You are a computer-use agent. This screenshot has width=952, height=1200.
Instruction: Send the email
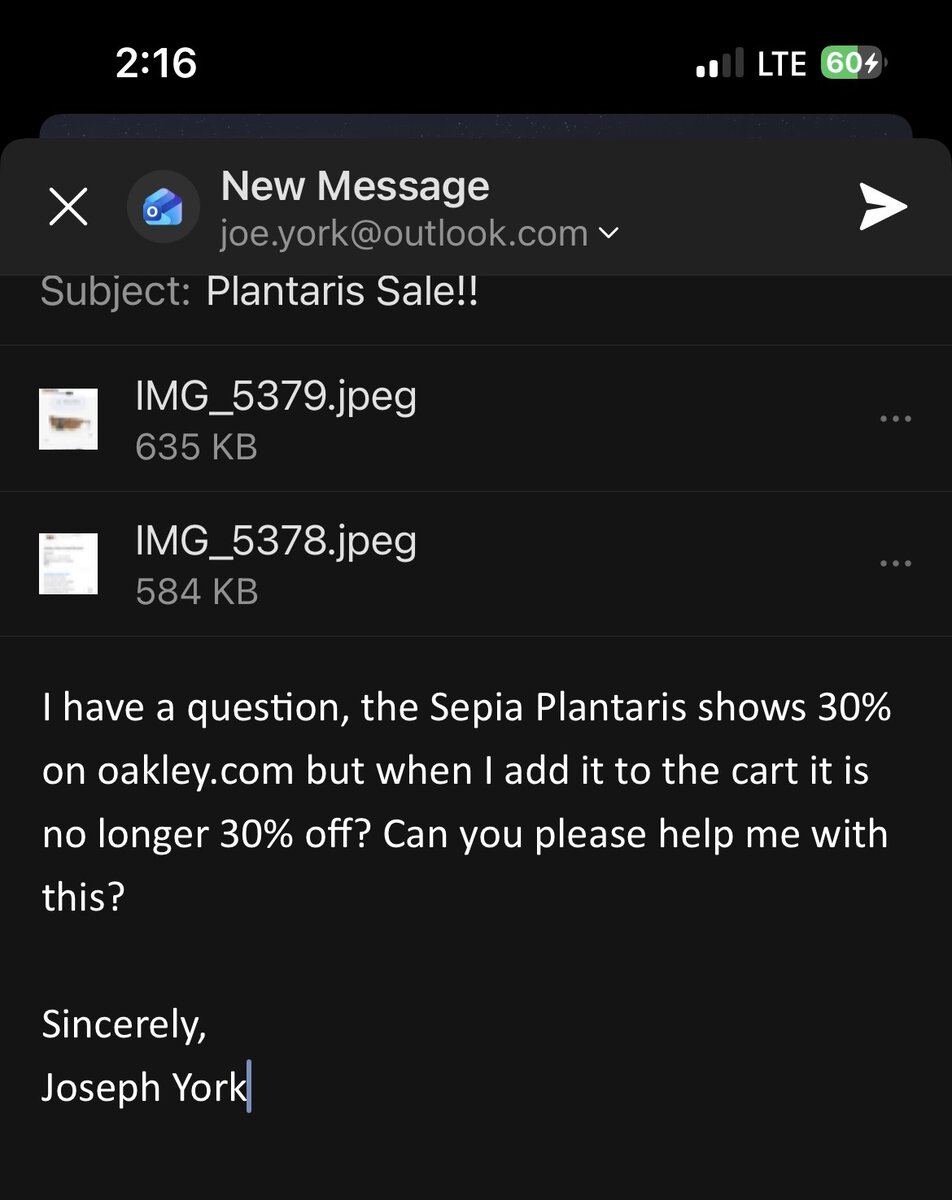click(x=882, y=207)
